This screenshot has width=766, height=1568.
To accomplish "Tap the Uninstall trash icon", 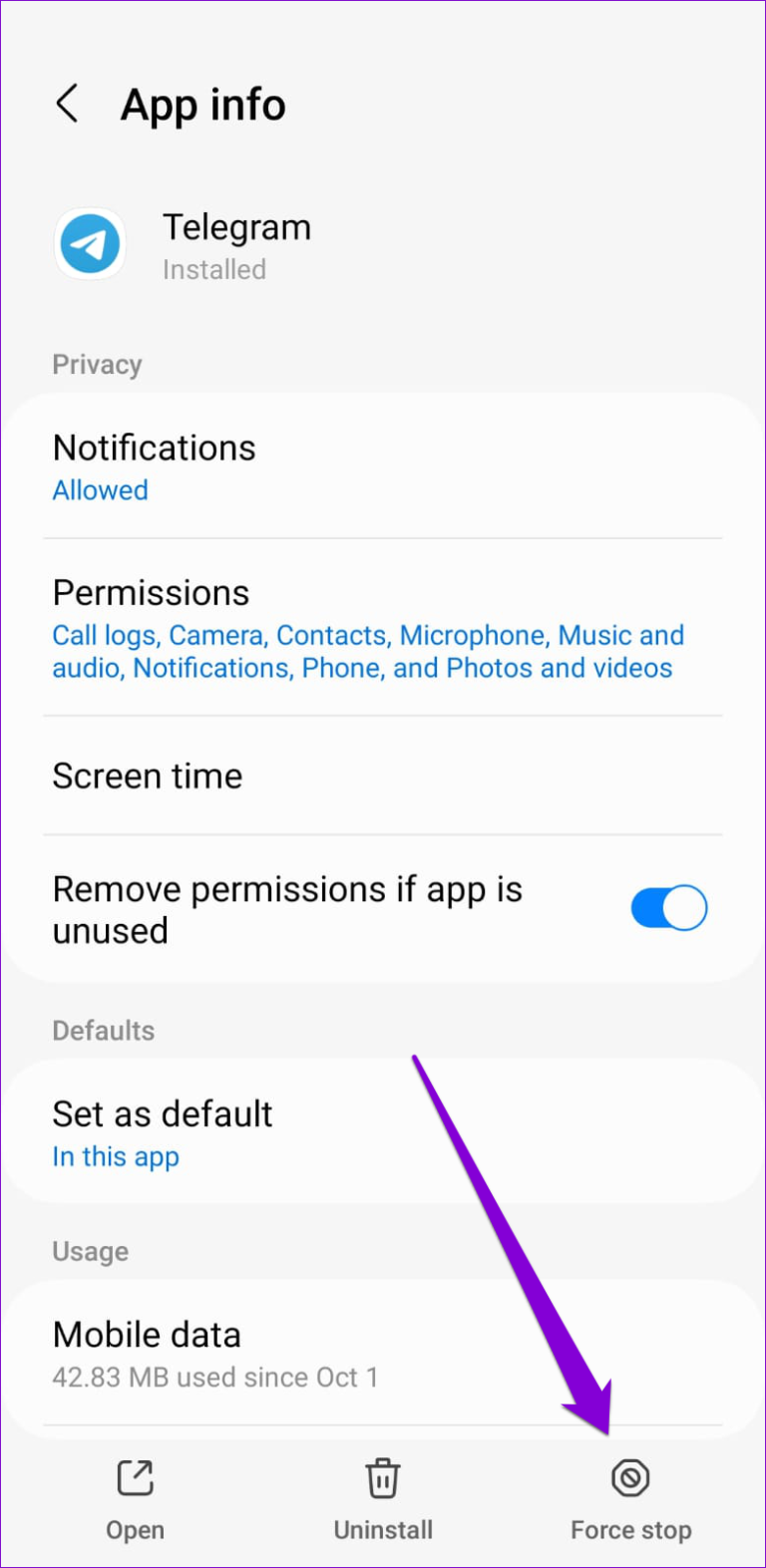I will point(383,1478).
